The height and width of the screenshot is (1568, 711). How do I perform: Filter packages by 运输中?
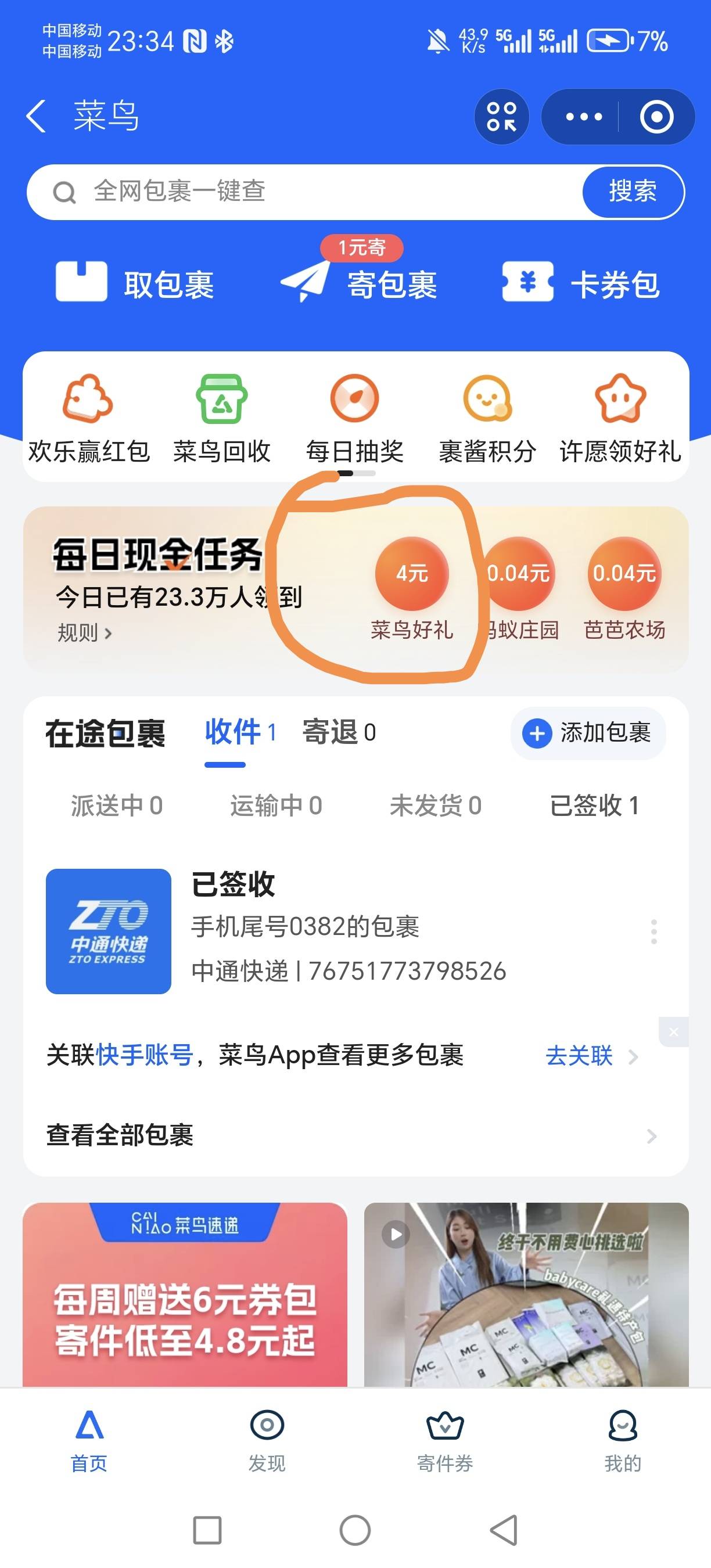point(276,806)
